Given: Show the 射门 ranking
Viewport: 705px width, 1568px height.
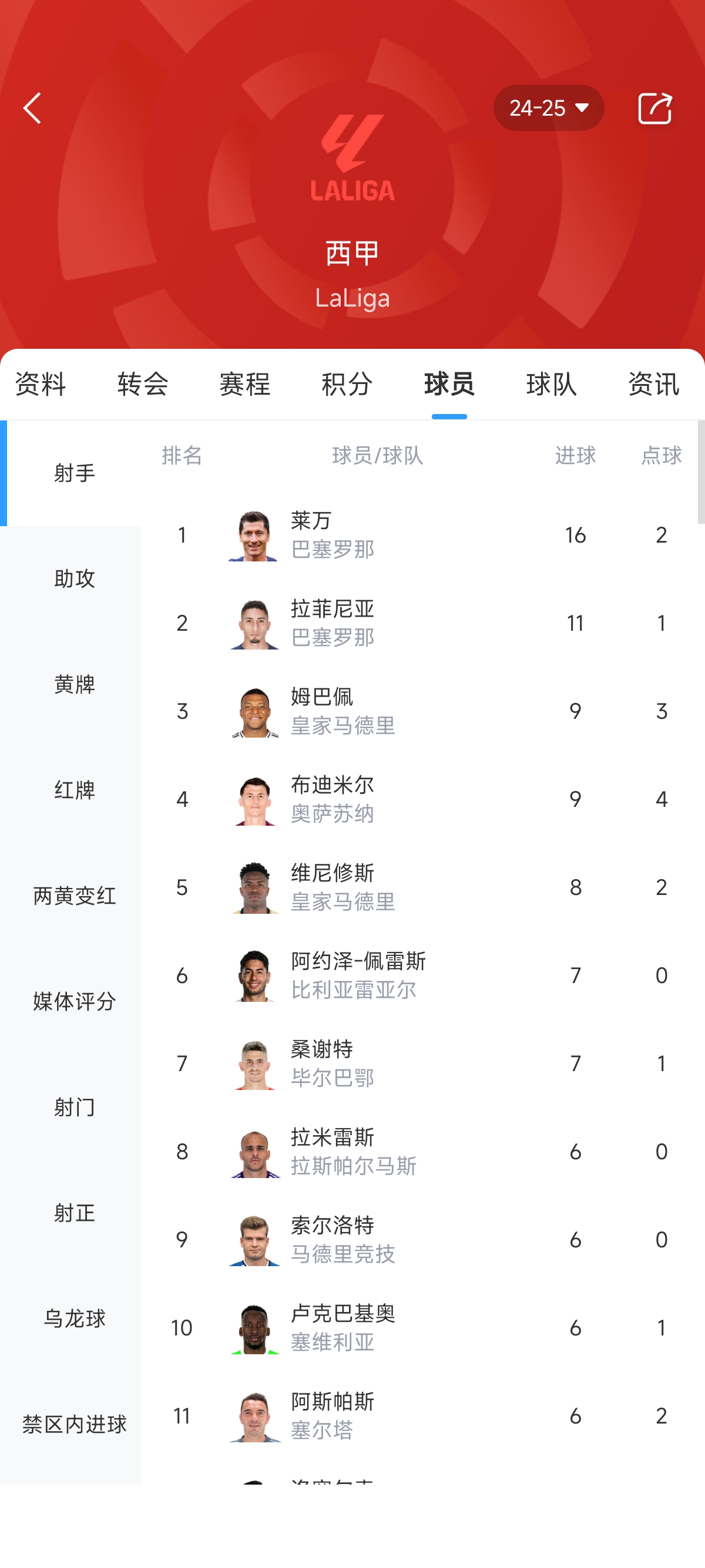Looking at the screenshot, I should [73, 1107].
